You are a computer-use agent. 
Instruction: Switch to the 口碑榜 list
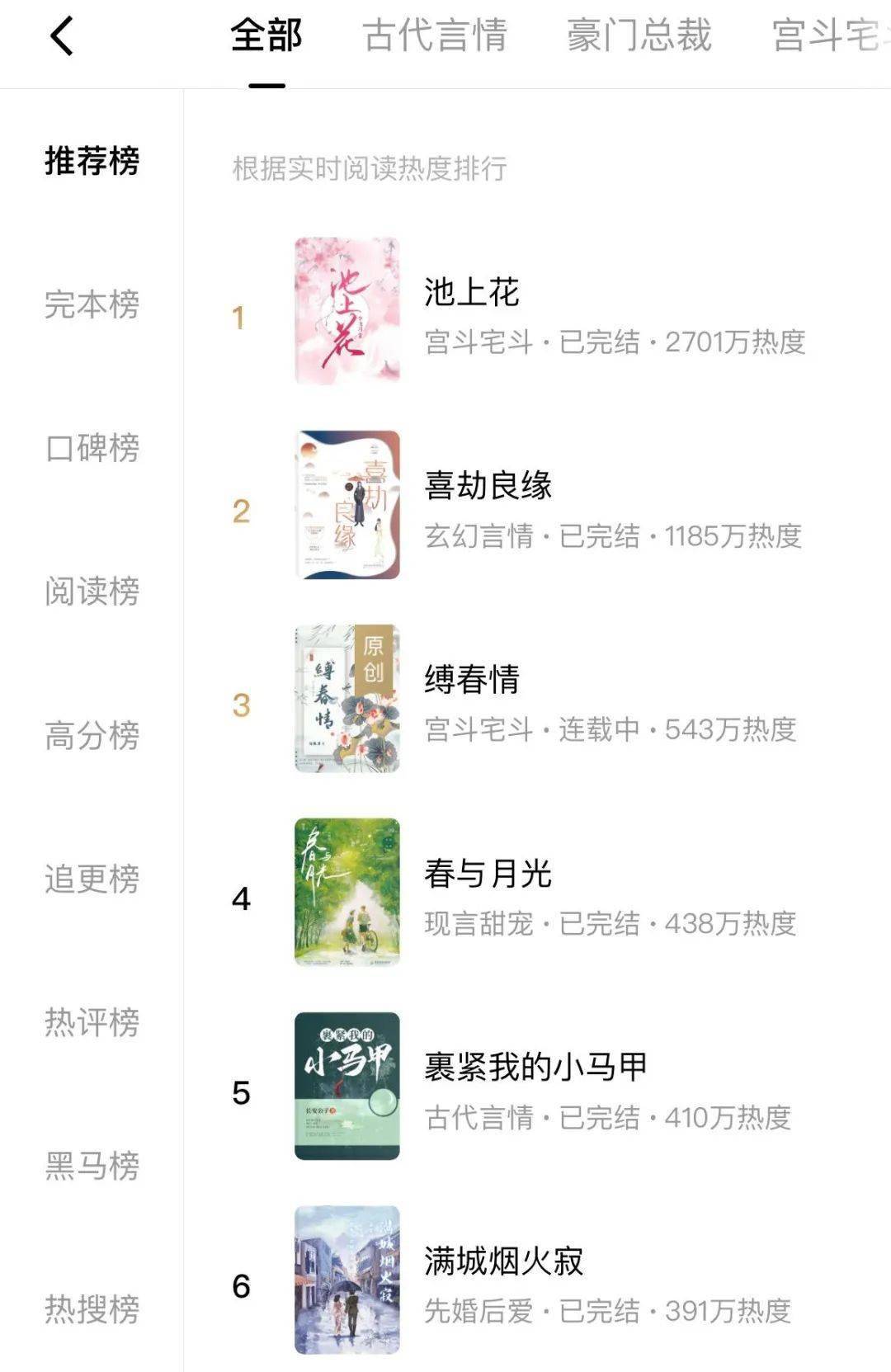tap(89, 449)
